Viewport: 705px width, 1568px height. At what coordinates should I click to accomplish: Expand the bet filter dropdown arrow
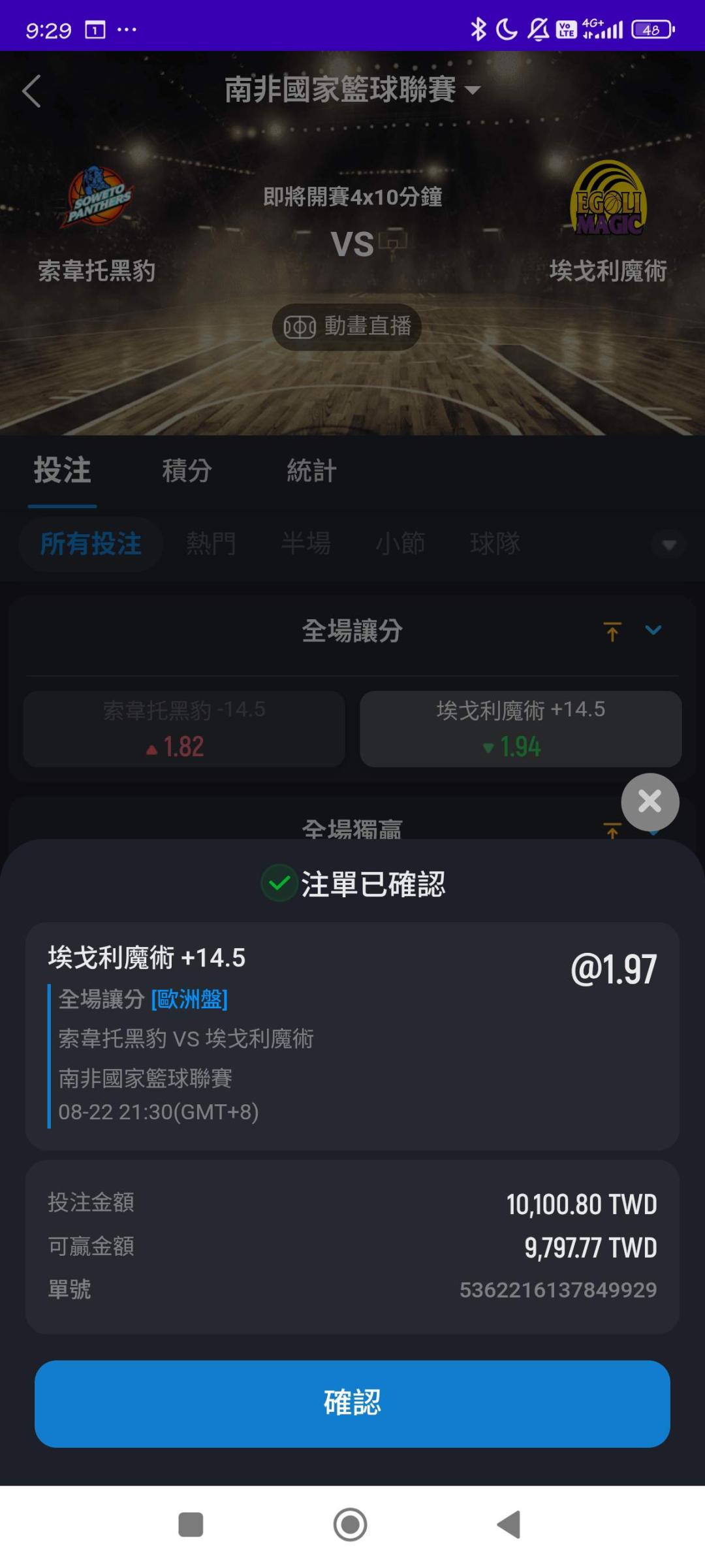[x=669, y=545]
